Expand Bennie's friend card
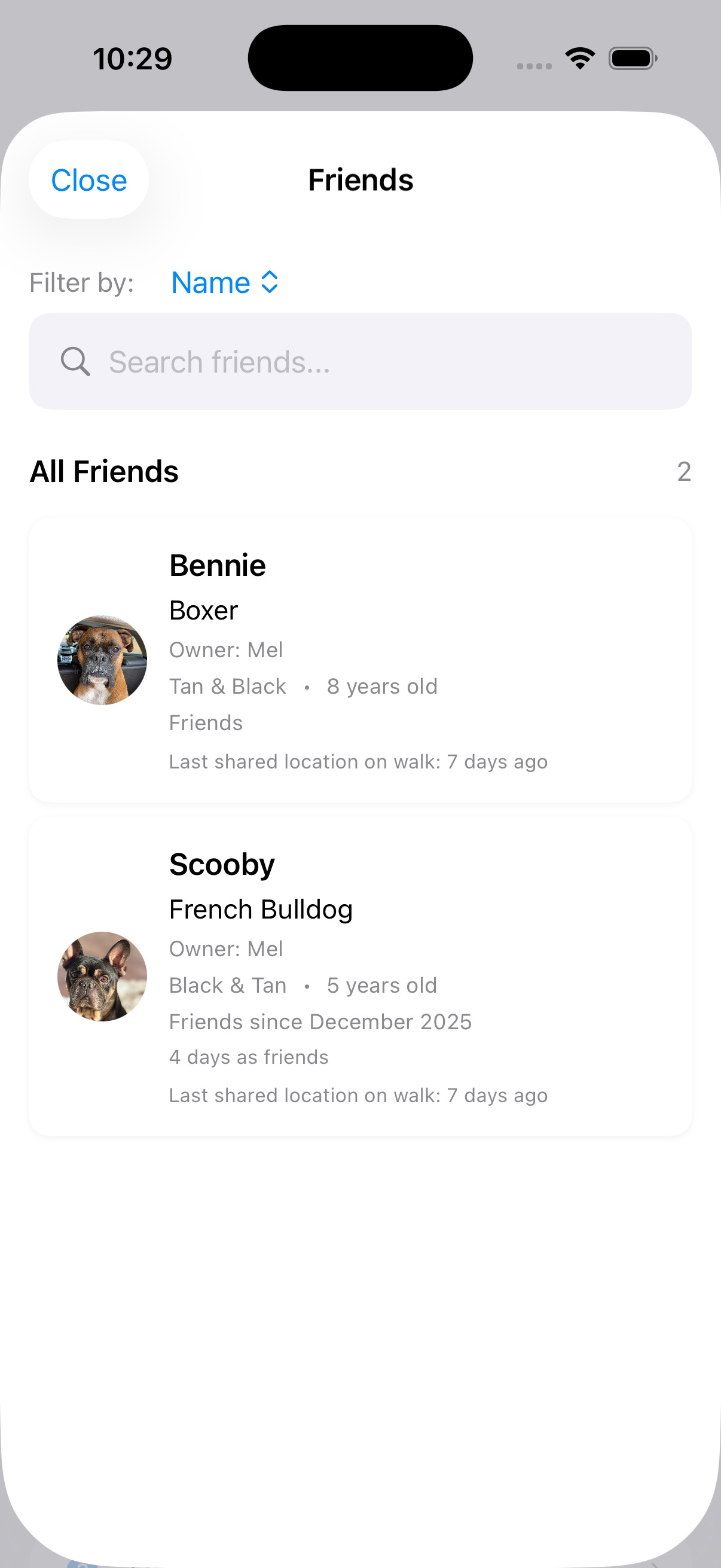Screen dimensions: 721x1568 pos(360,660)
